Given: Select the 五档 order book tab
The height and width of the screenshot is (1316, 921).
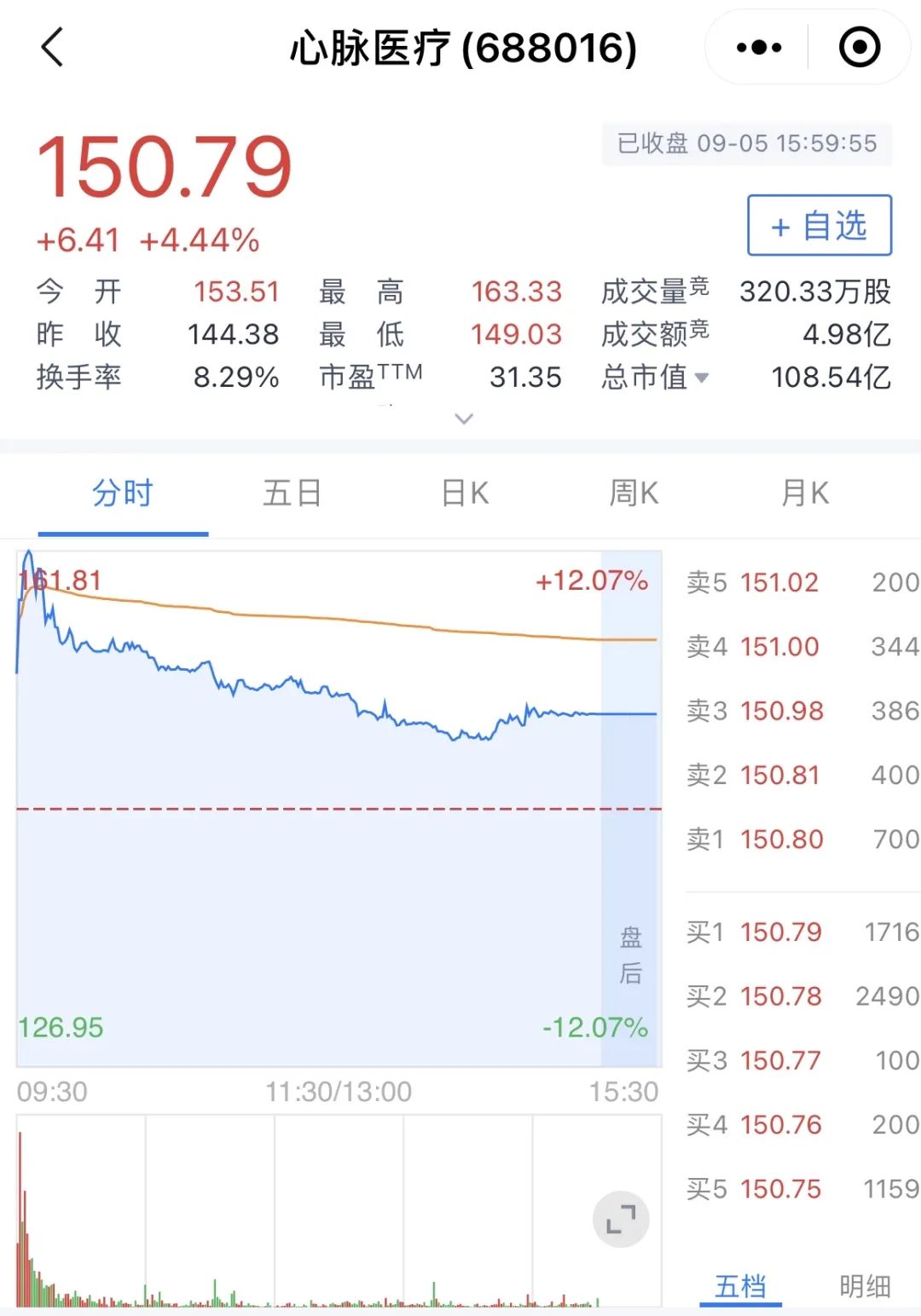Looking at the screenshot, I should point(741,1285).
